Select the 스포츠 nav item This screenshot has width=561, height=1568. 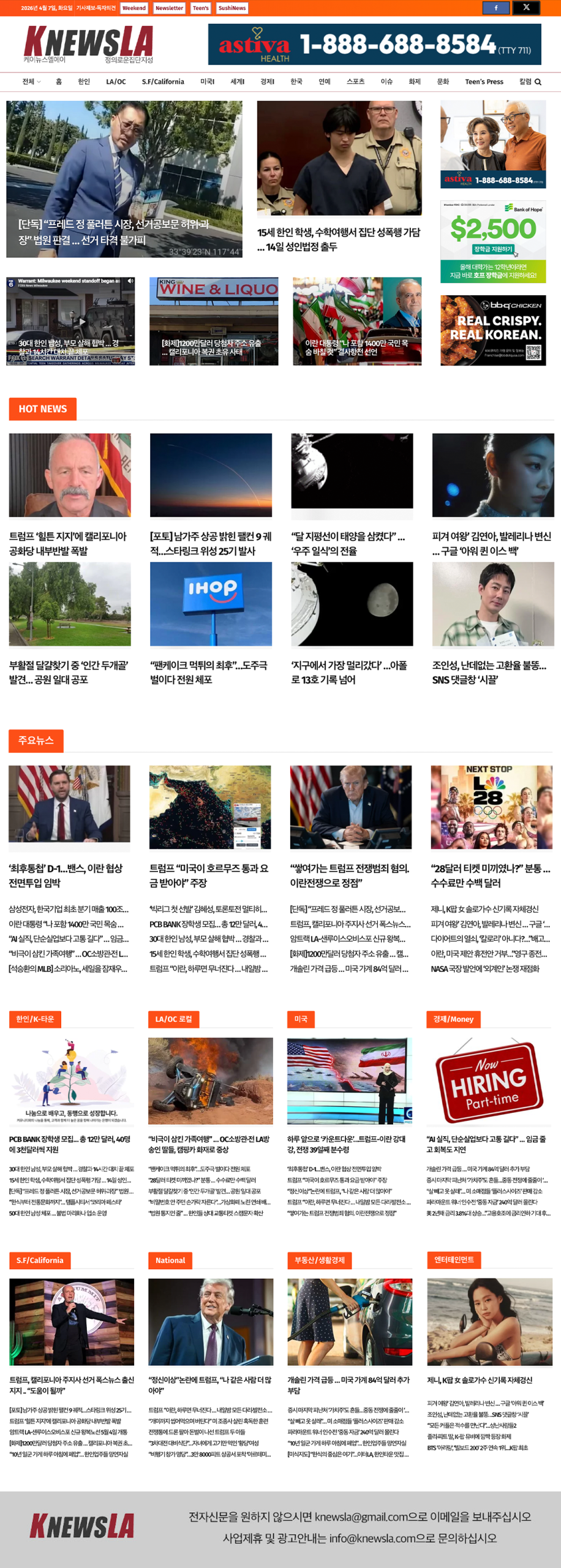[355, 82]
